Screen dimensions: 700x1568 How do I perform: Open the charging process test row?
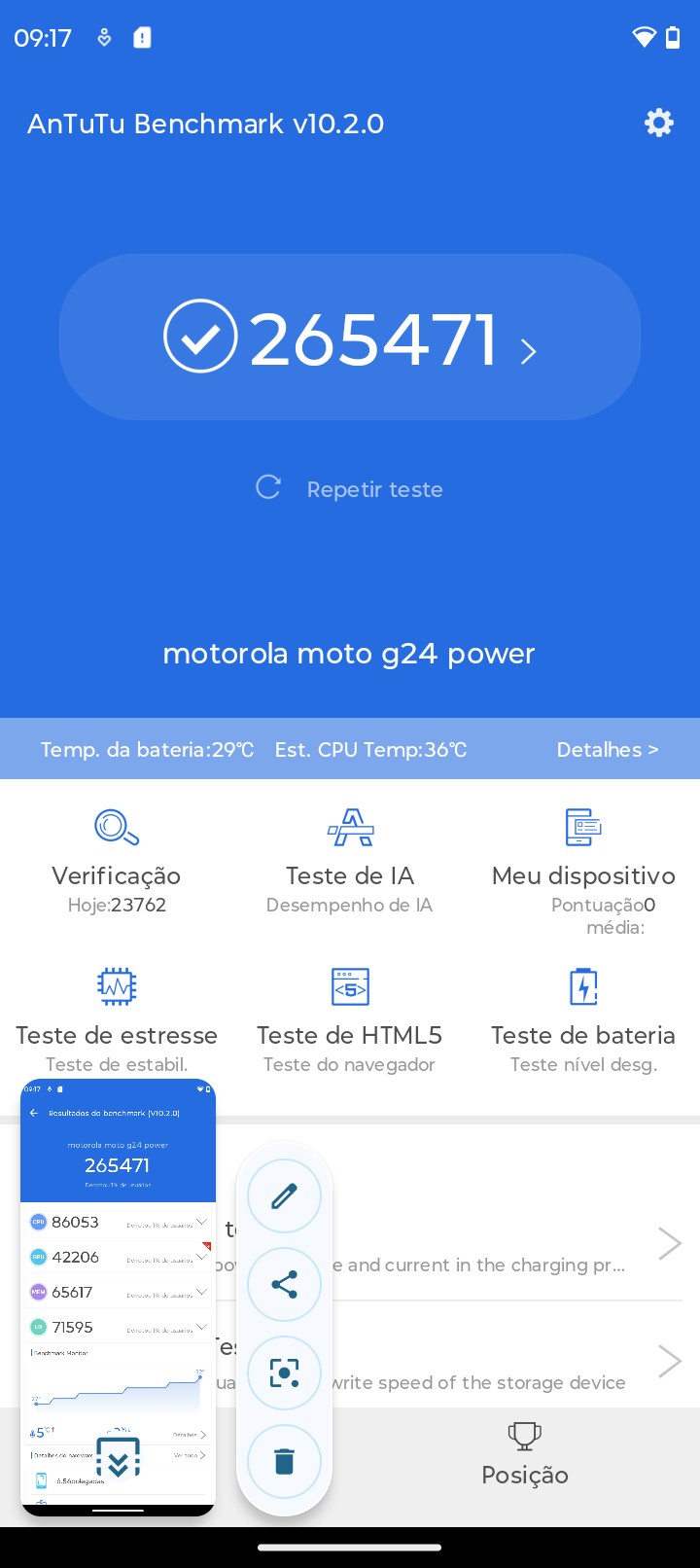coord(506,1245)
